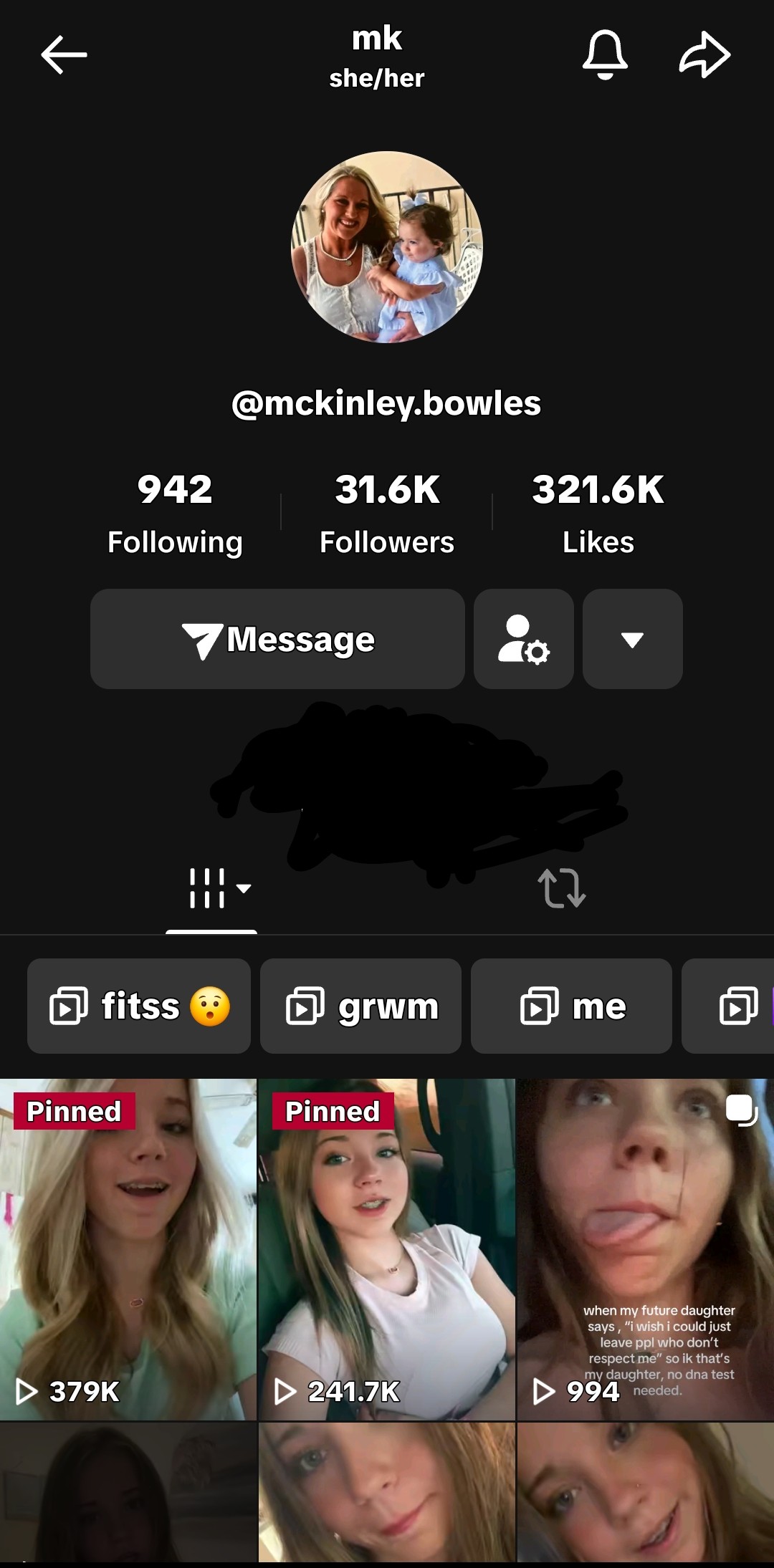Switch to the reposts tab
This screenshot has width=774, height=1568.
tap(562, 888)
